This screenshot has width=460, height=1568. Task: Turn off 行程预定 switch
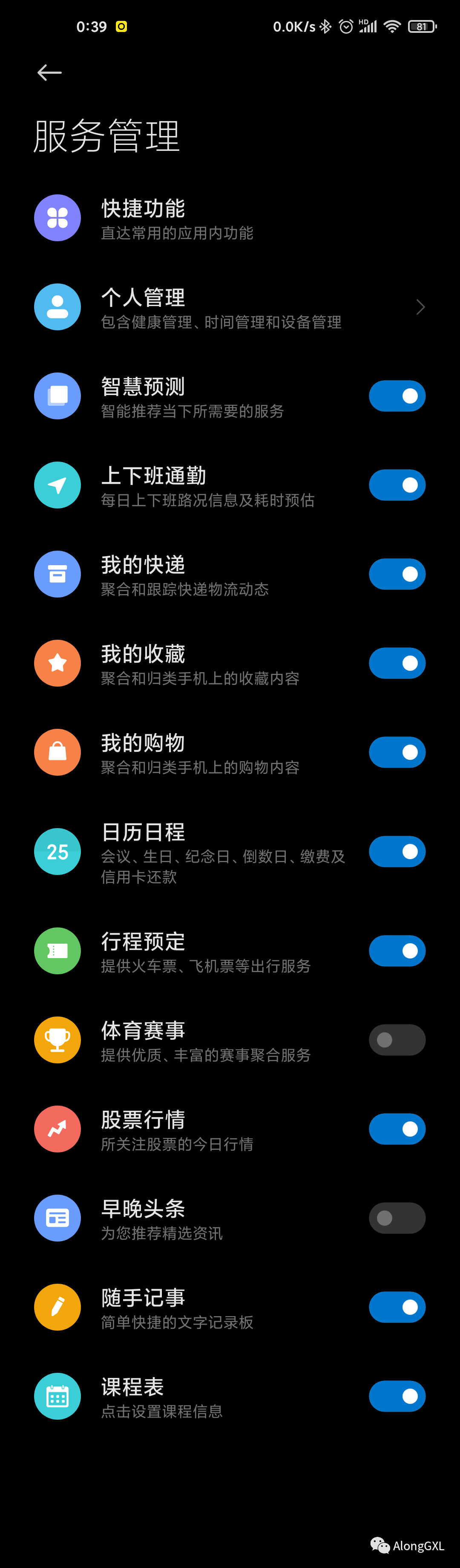coord(397,951)
